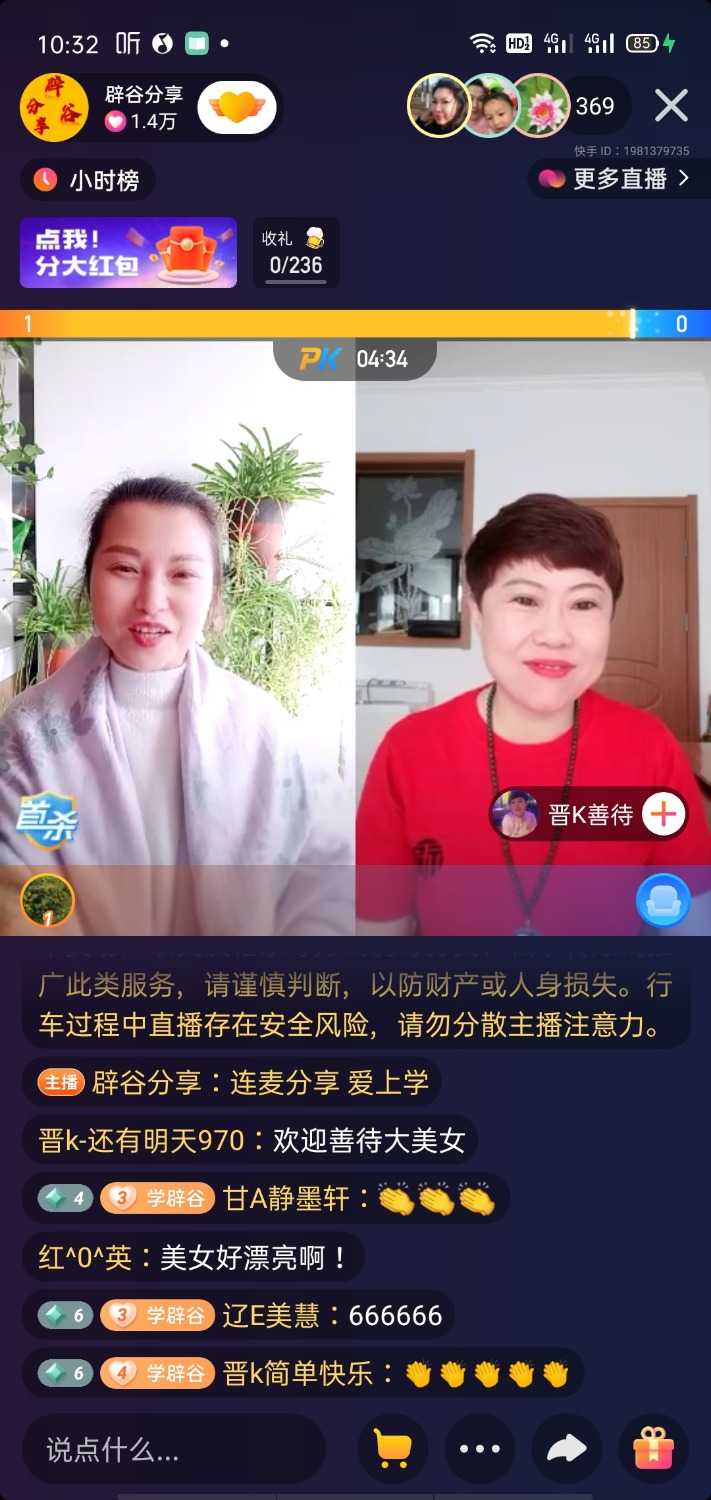
Task: Open the 369 viewers list
Action: tap(595, 106)
